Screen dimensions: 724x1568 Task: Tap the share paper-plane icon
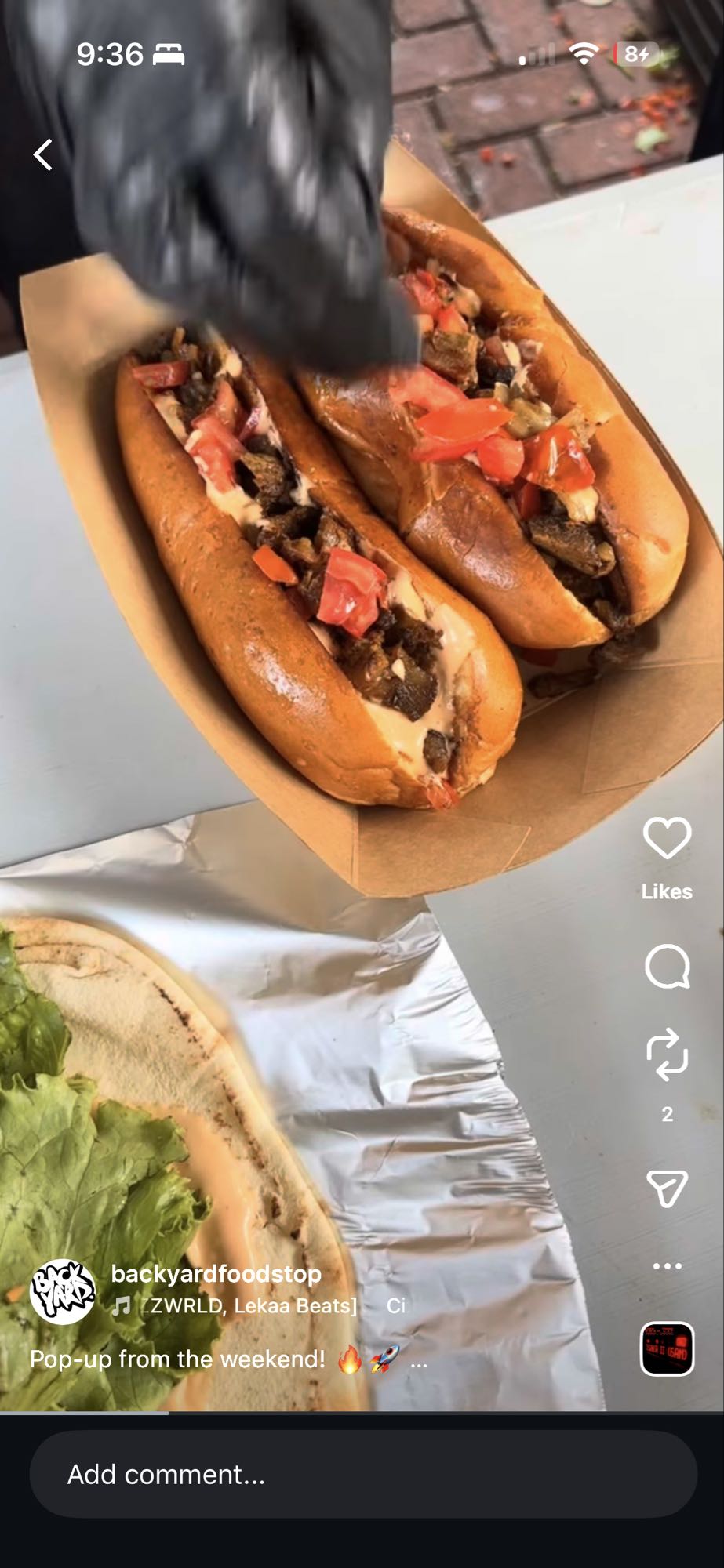pyautogui.click(x=666, y=1189)
